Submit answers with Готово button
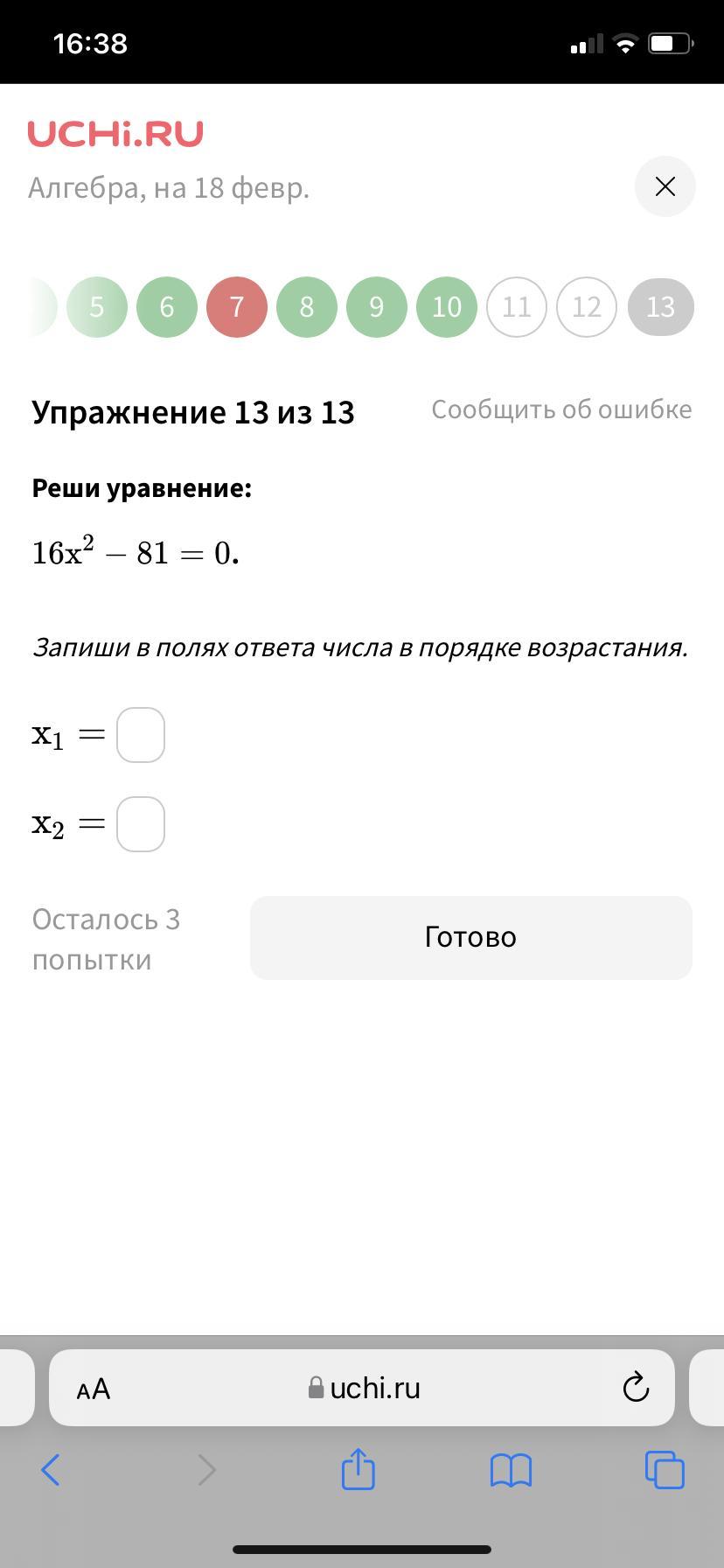 coord(471,938)
